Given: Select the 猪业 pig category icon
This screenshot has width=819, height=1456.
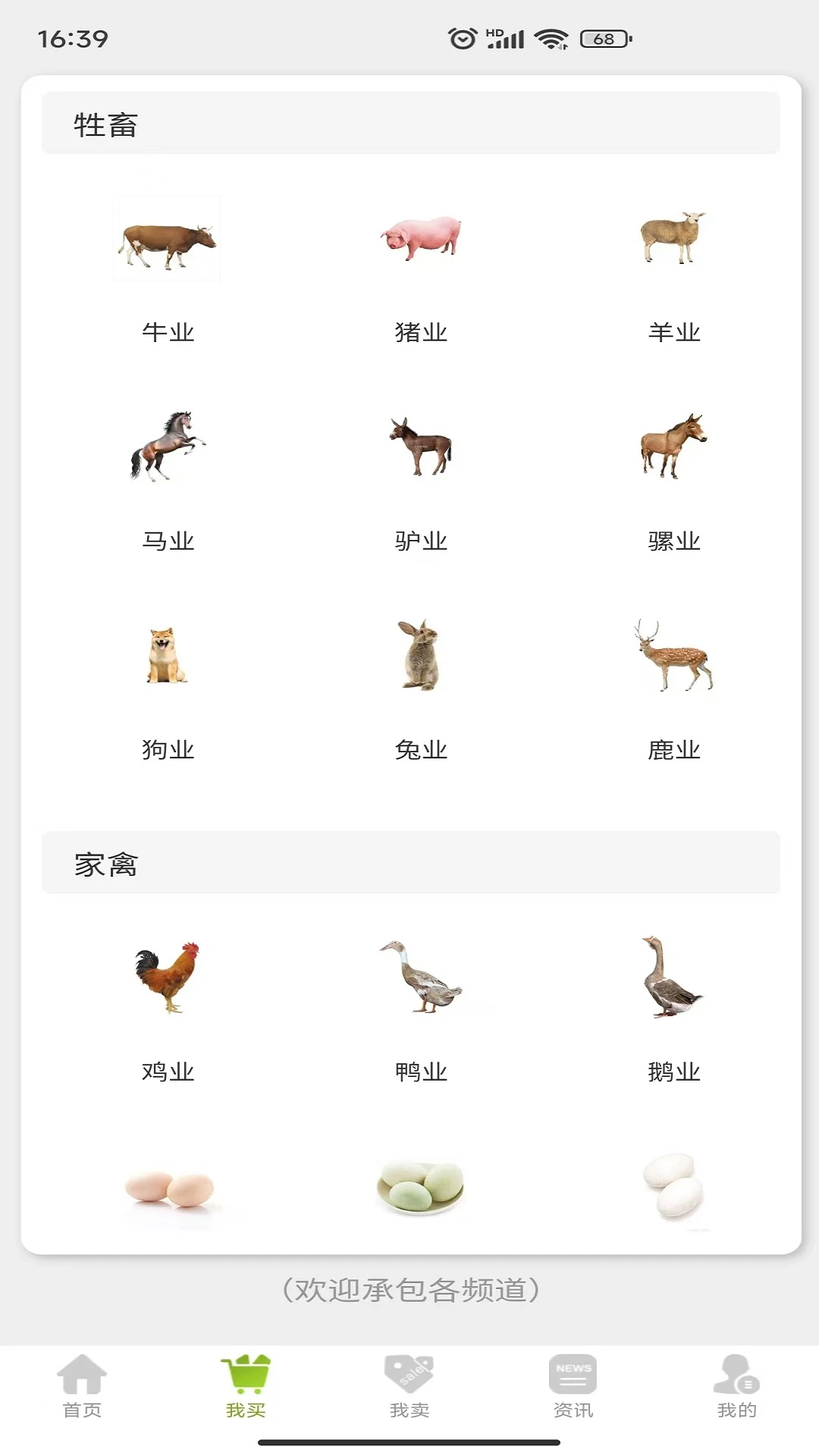Looking at the screenshot, I should point(422,239).
